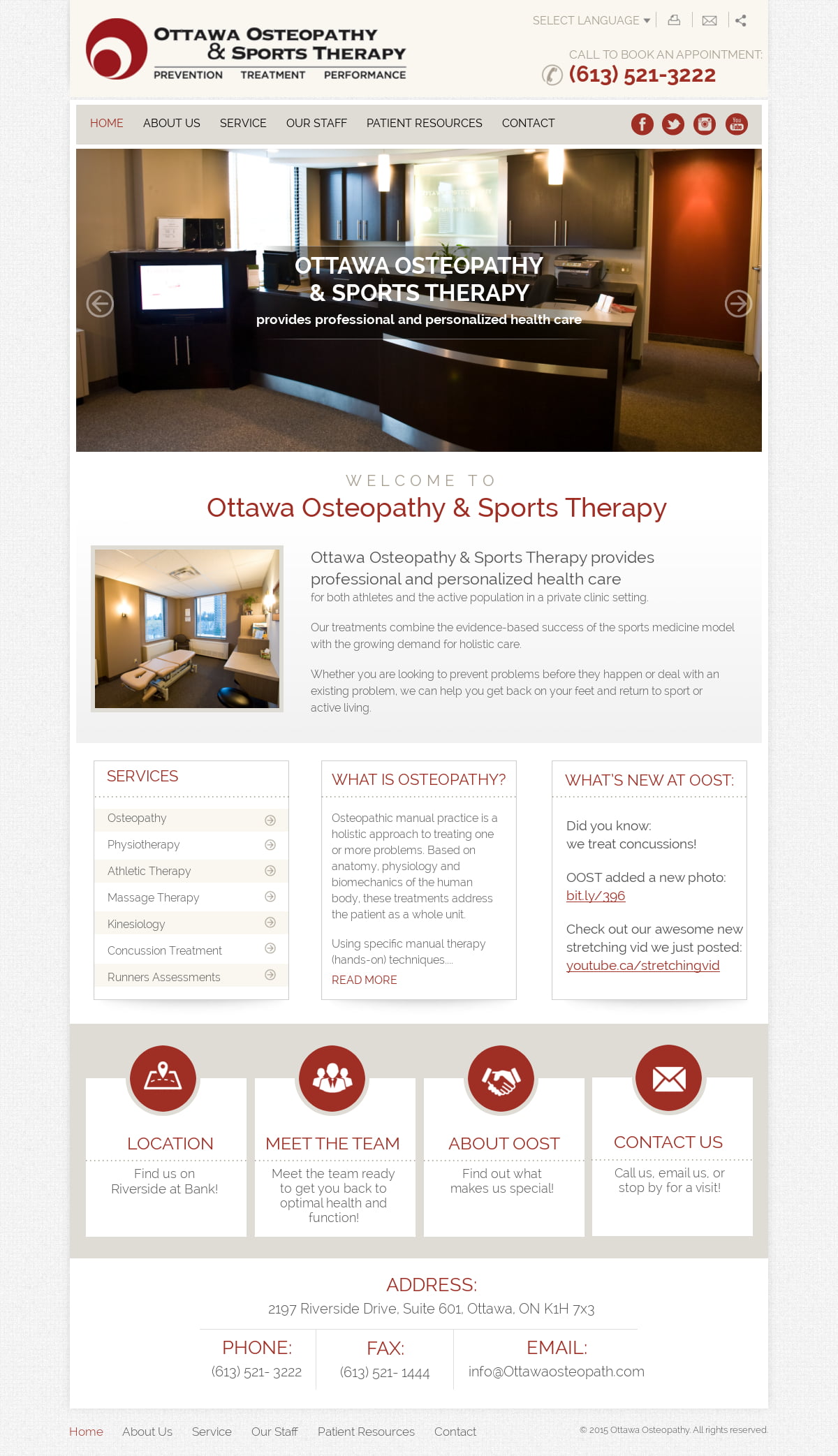This screenshot has width=838, height=1456.
Task: Open the Contact Us card
Action: (672, 1141)
